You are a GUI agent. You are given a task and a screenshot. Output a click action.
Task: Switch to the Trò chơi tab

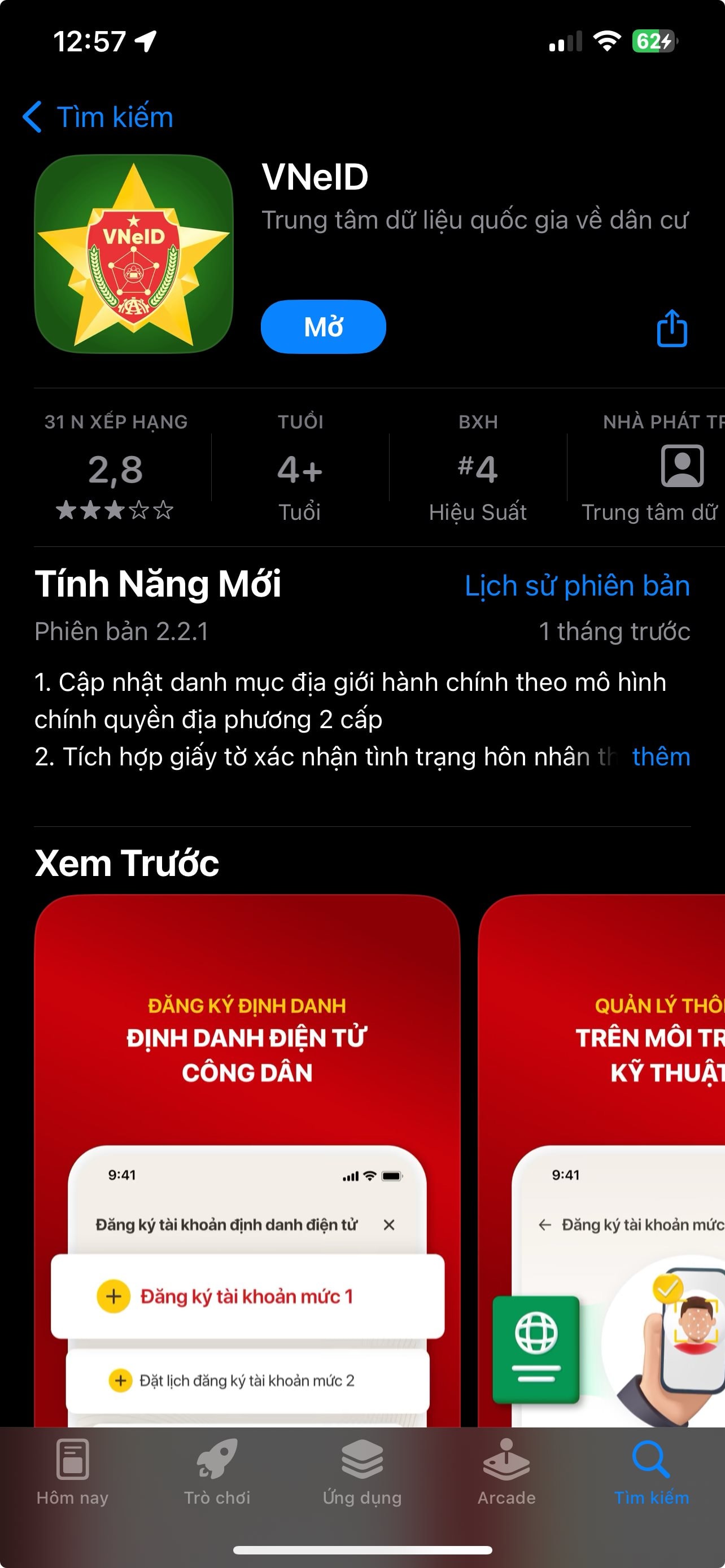click(x=217, y=1472)
